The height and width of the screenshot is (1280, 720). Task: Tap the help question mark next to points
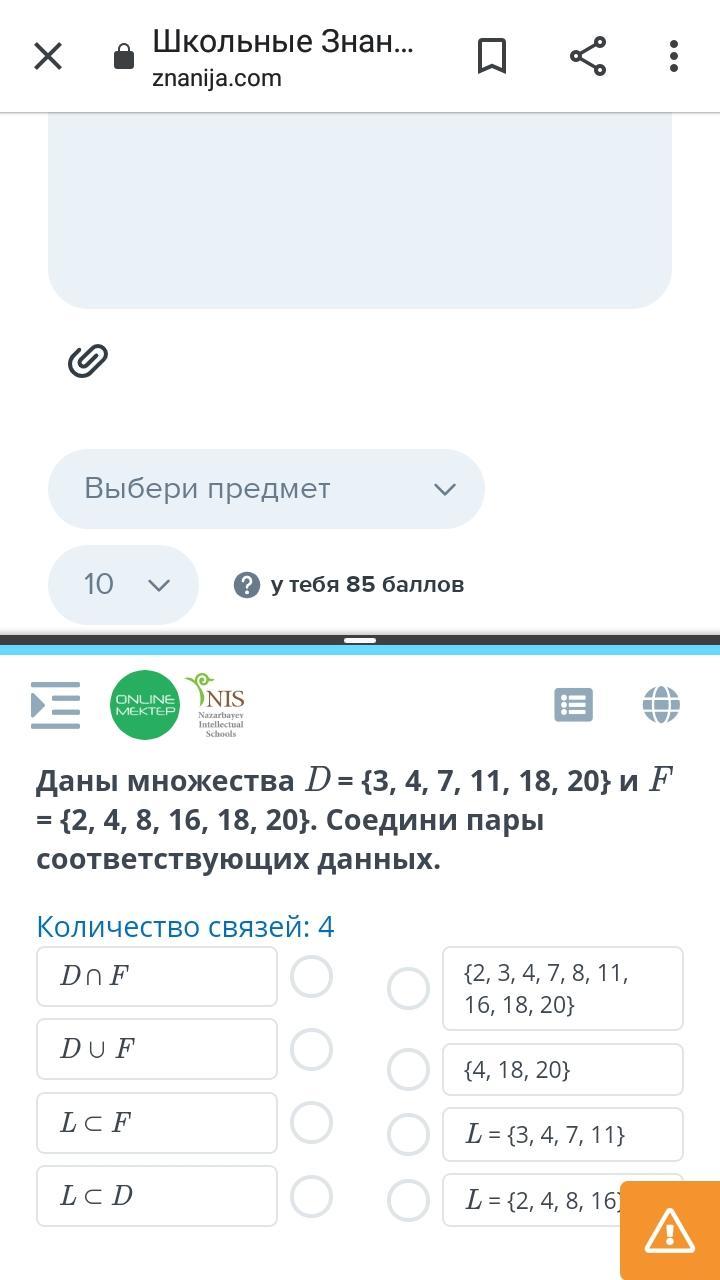click(247, 585)
